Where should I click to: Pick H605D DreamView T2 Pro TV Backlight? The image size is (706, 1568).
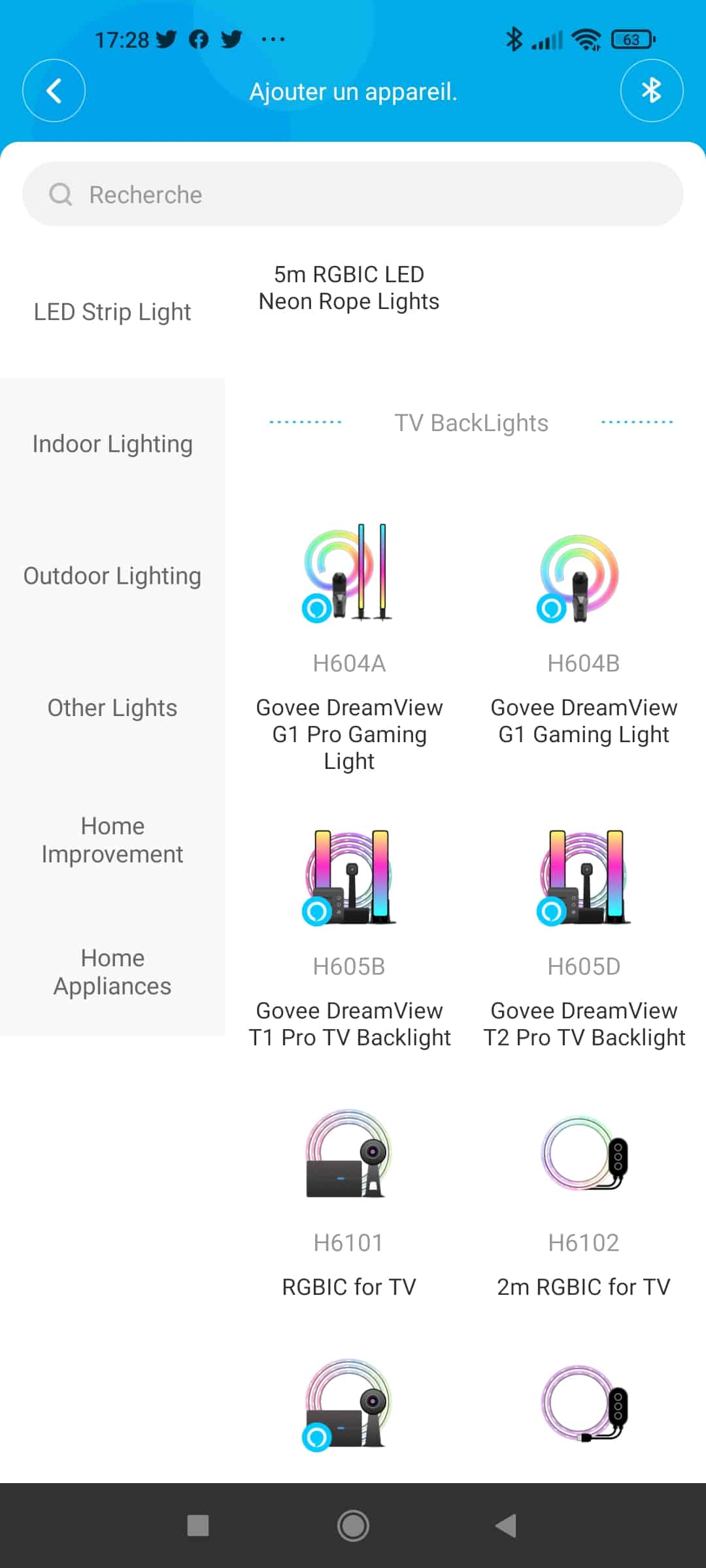coord(584,938)
